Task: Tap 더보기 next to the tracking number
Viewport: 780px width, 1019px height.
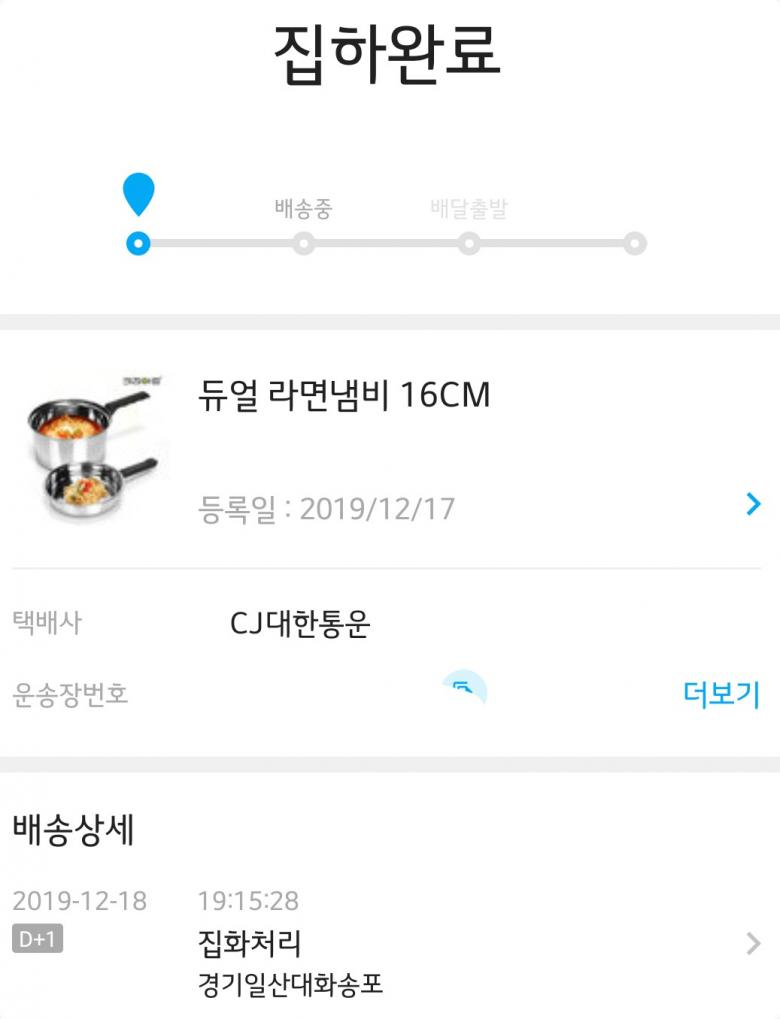Action: [721, 693]
